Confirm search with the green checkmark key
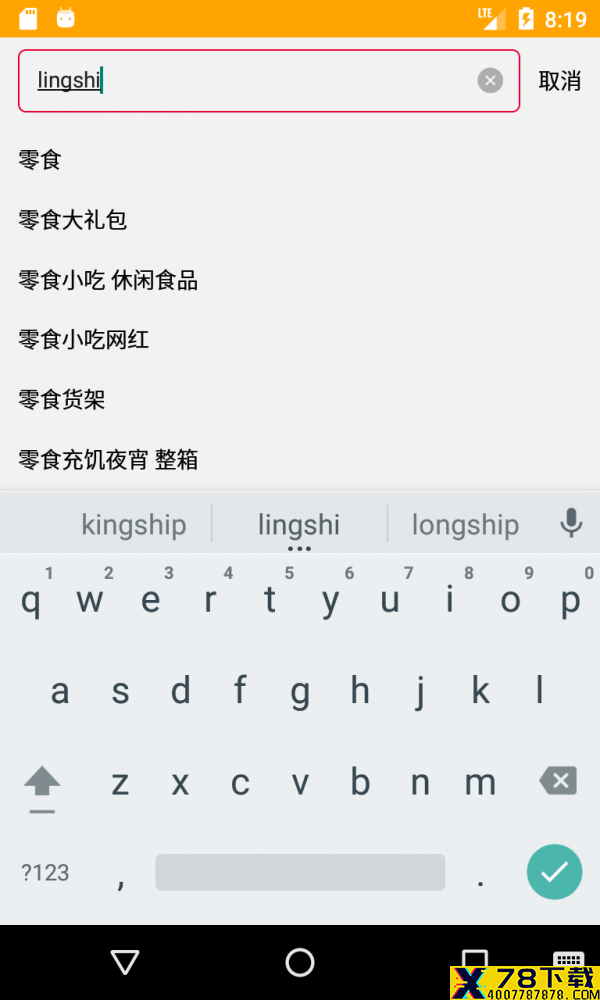The image size is (600, 1000). coord(554,872)
